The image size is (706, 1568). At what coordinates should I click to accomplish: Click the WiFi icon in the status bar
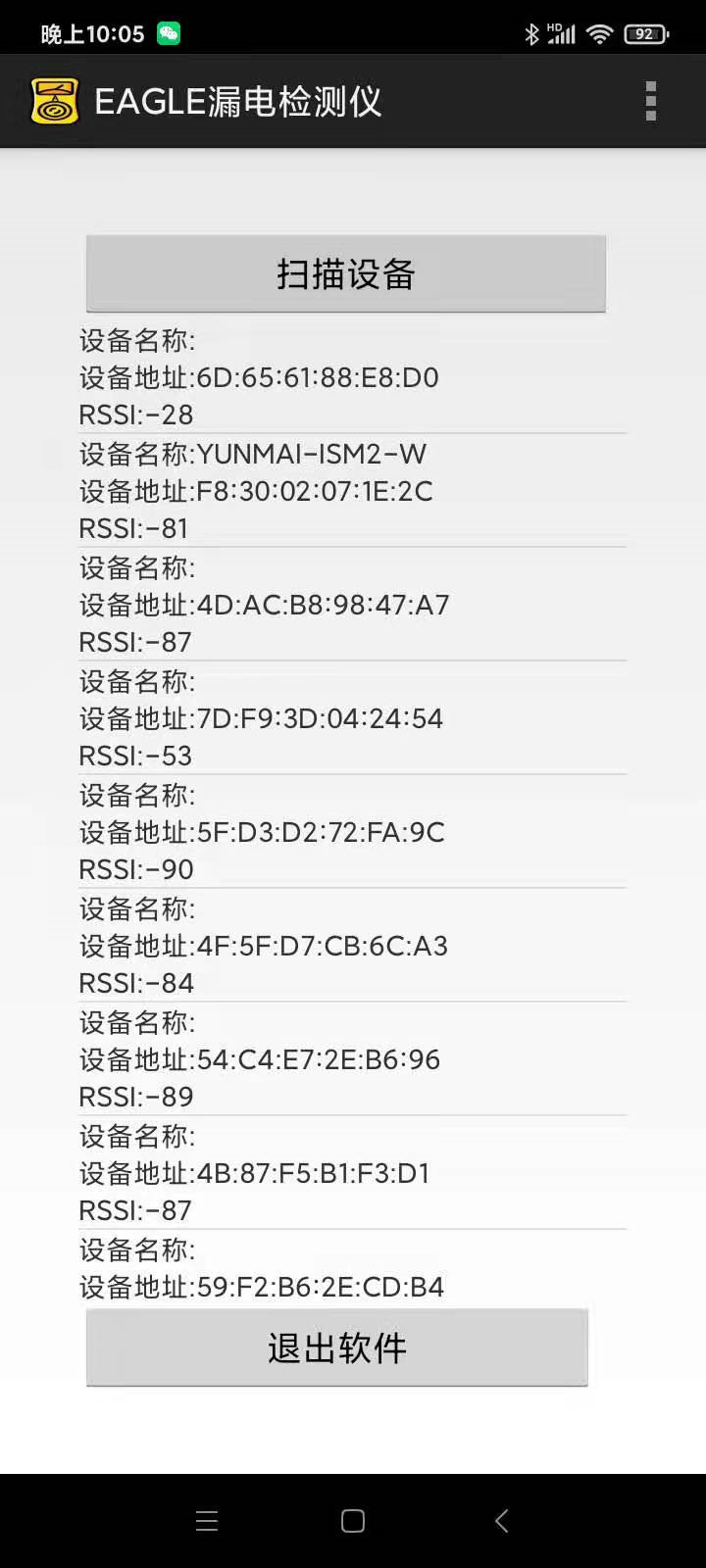pyautogui.click(x=600, y=32)
